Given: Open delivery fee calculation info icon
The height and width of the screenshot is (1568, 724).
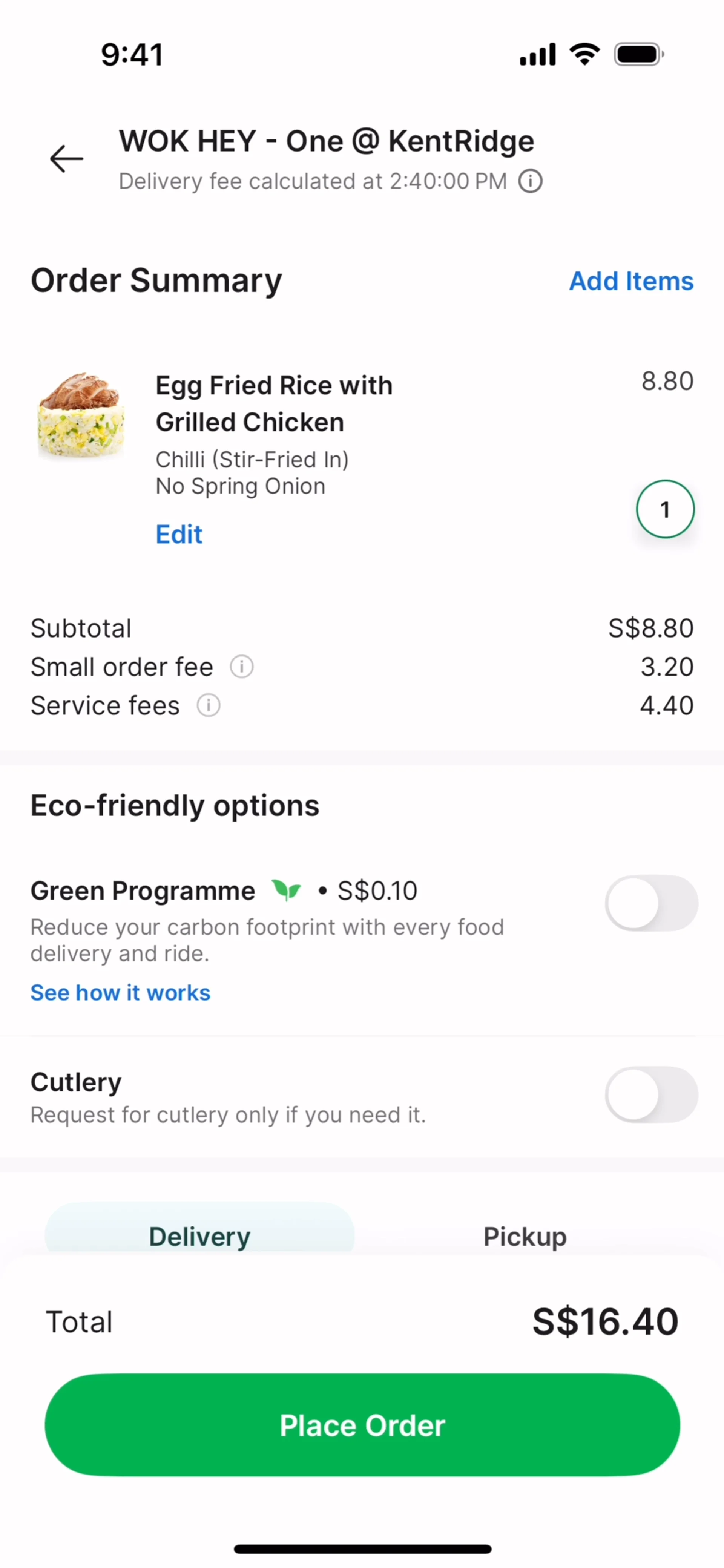Looking at the screenshot, I should pyautogui.click(x=530, y=181).
